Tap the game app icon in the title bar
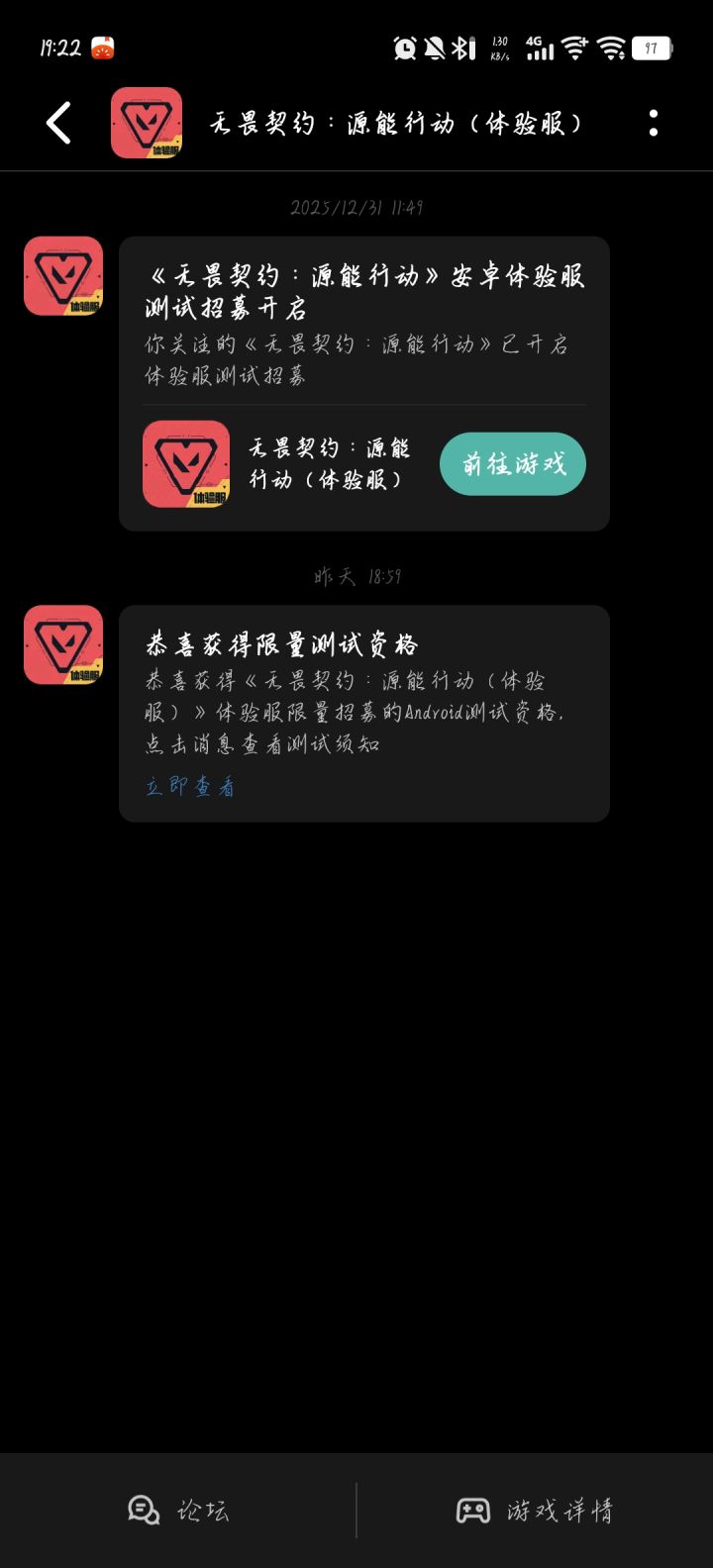 pyautogui.click(x=146, y=123)
